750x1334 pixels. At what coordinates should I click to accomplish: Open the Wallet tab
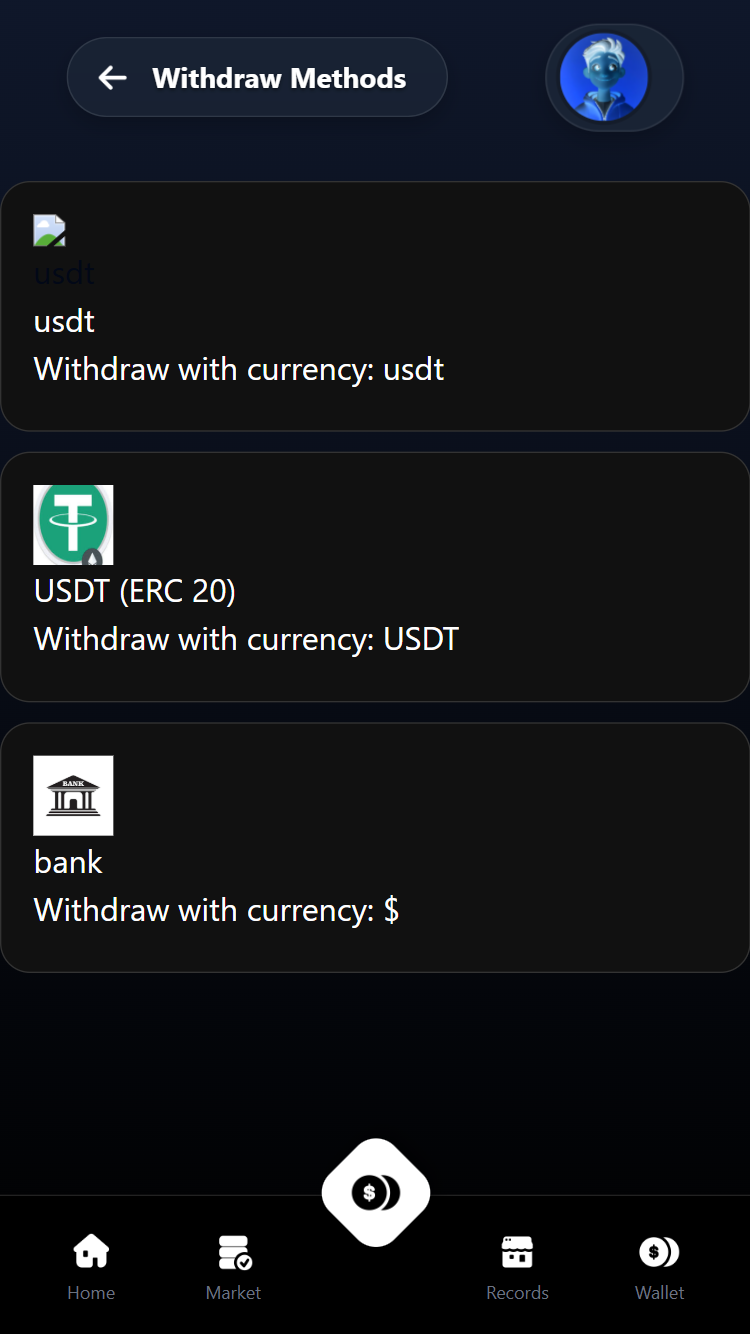pyautogui.click(x=659, y=1266)
